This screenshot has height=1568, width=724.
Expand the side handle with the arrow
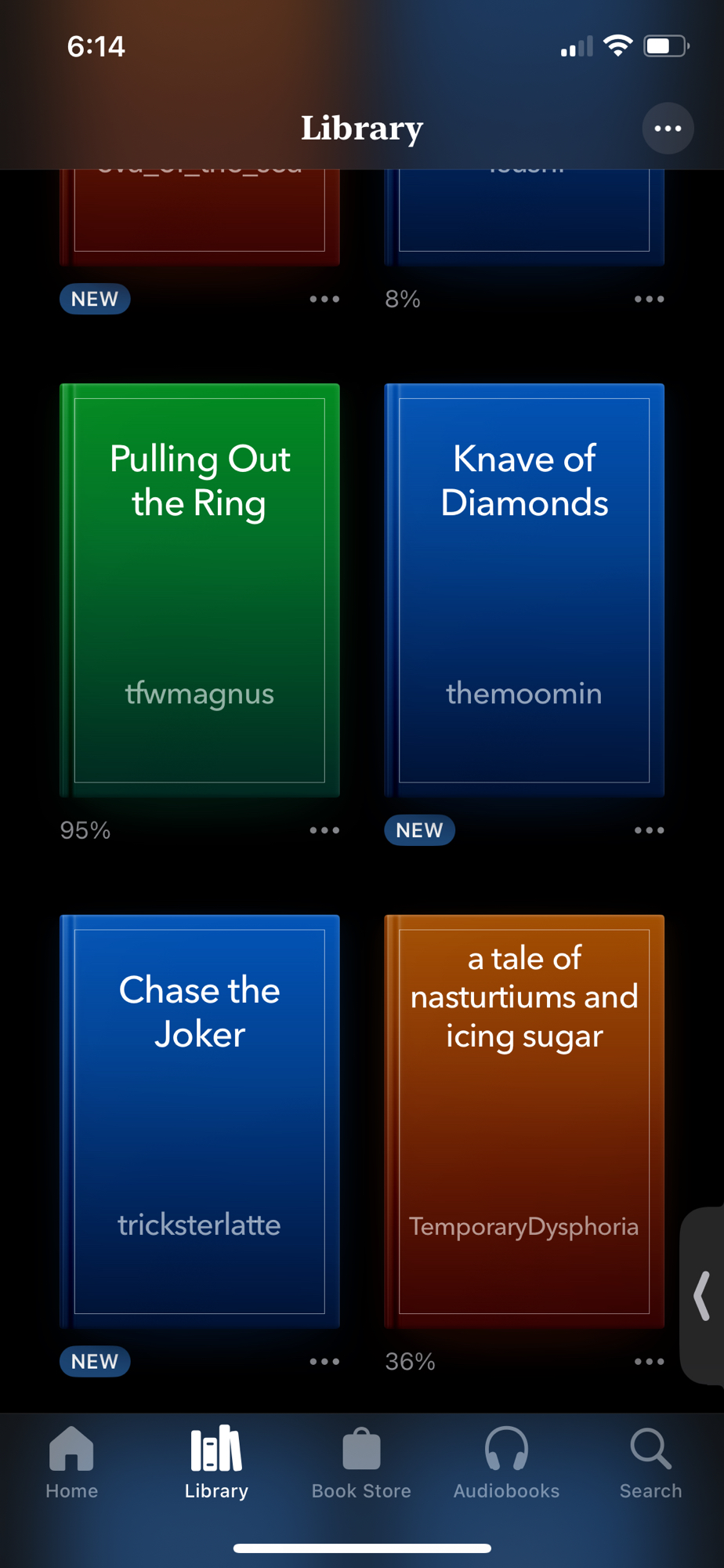(x=703, y=1296)
